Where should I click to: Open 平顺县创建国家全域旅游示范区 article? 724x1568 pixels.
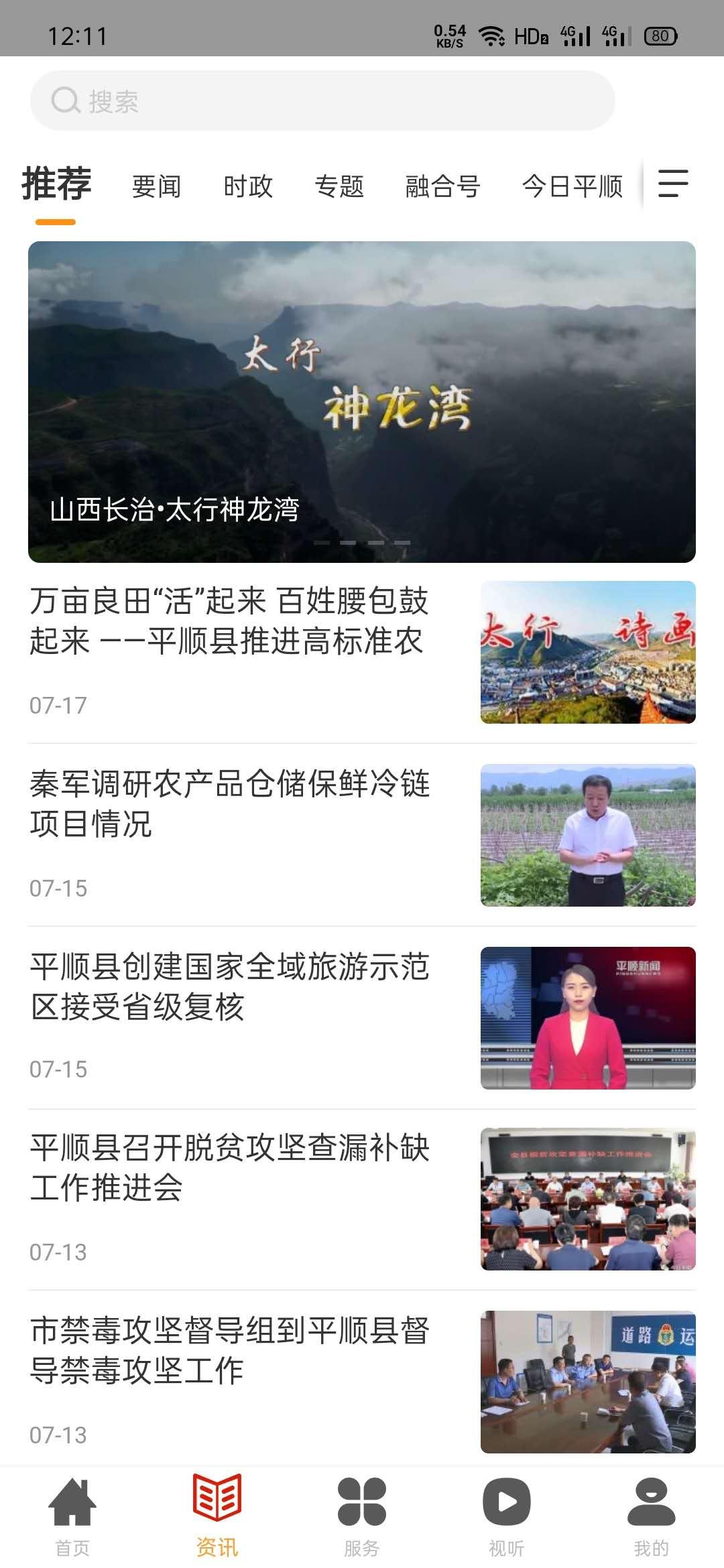(228, 986)
